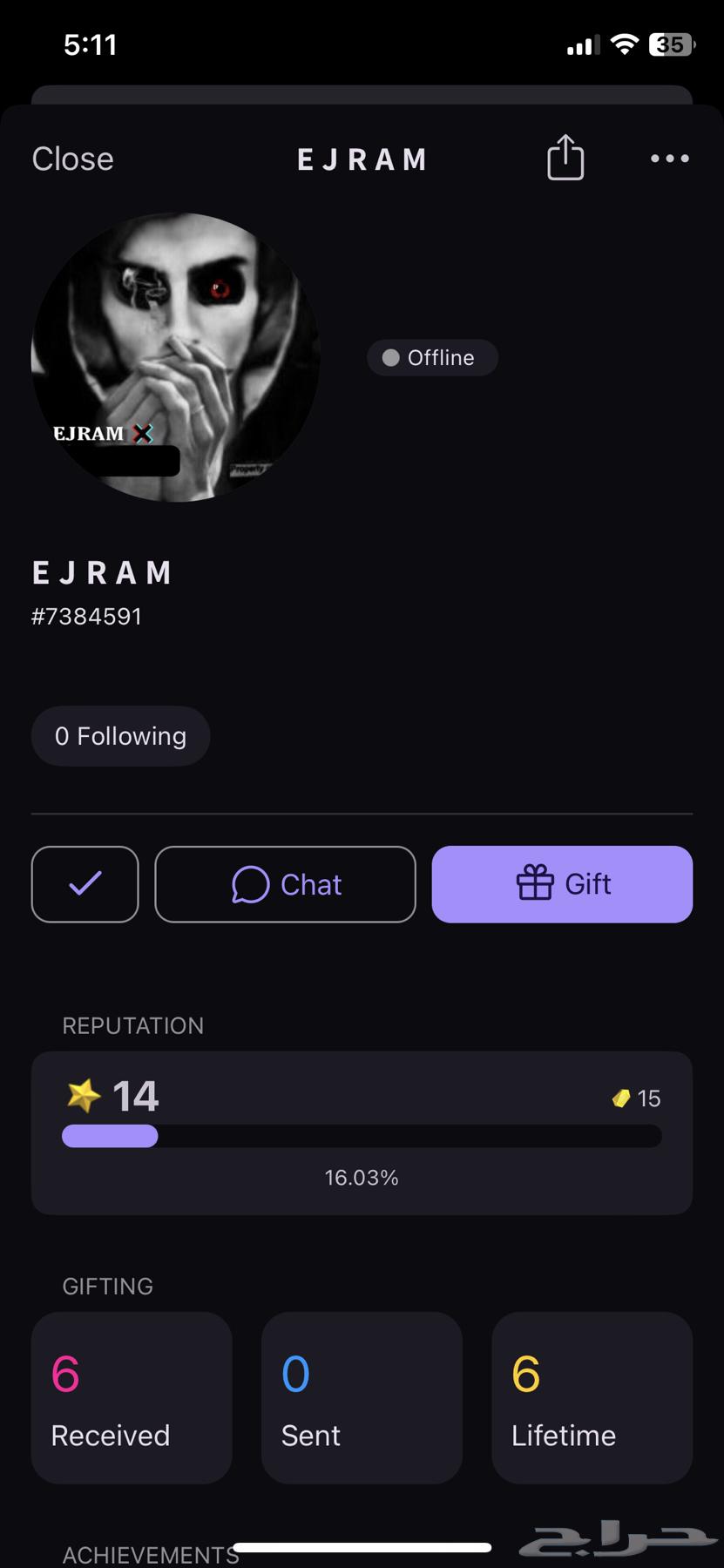This screenshot has height=1568, width=724.
Task: Open the three-dot overflow menu
Action: [x=670, y=159]
